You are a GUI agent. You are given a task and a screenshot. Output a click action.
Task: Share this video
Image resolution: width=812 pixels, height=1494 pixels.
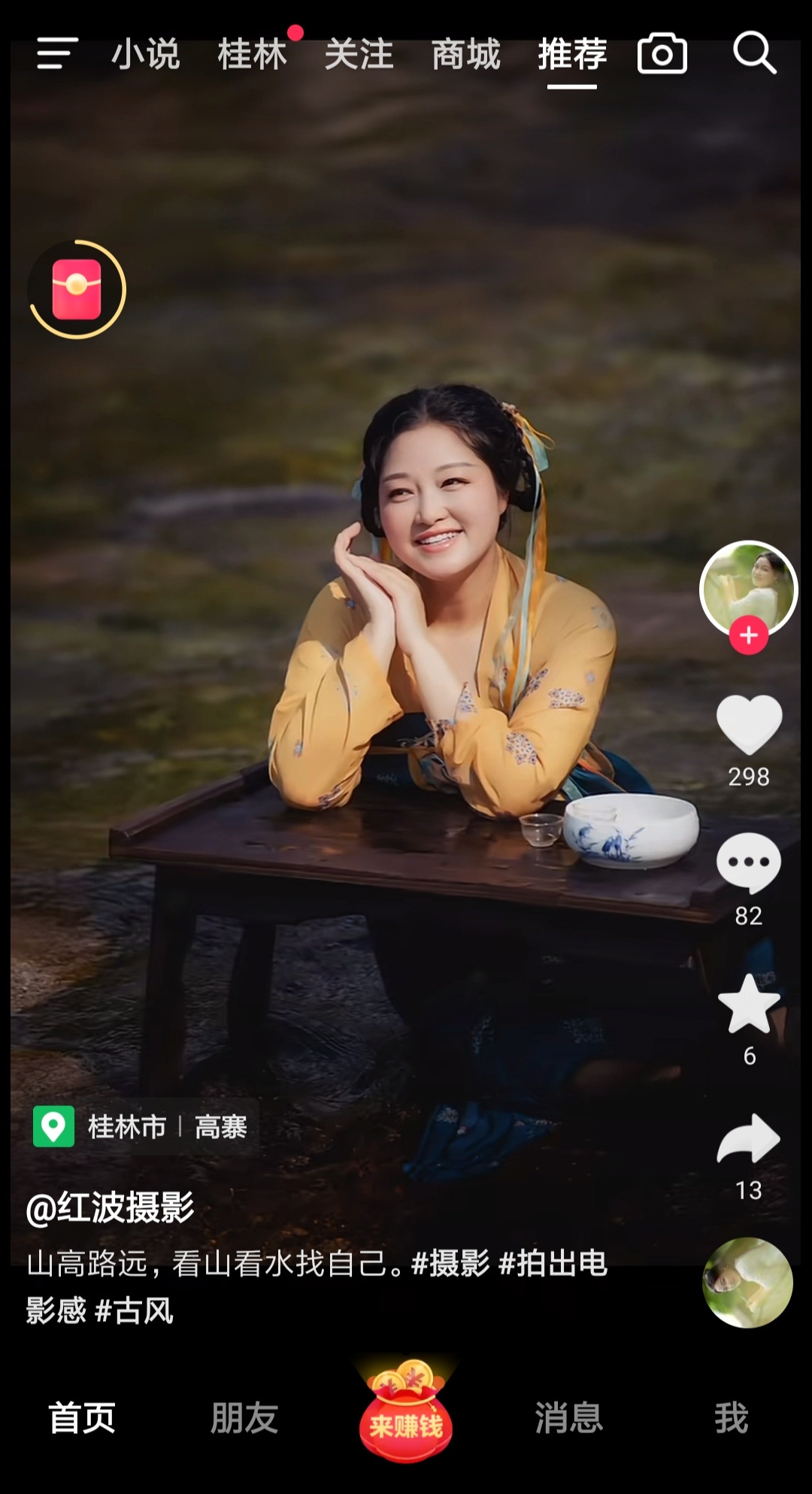(749, 1140)
